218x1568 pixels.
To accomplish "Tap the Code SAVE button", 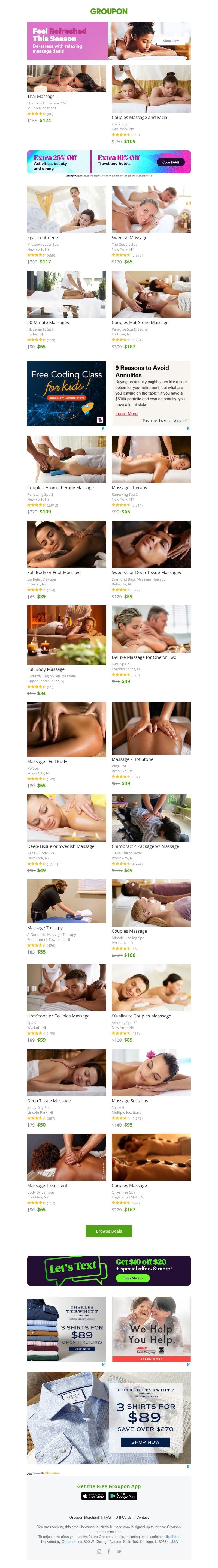I will point(171,163).
